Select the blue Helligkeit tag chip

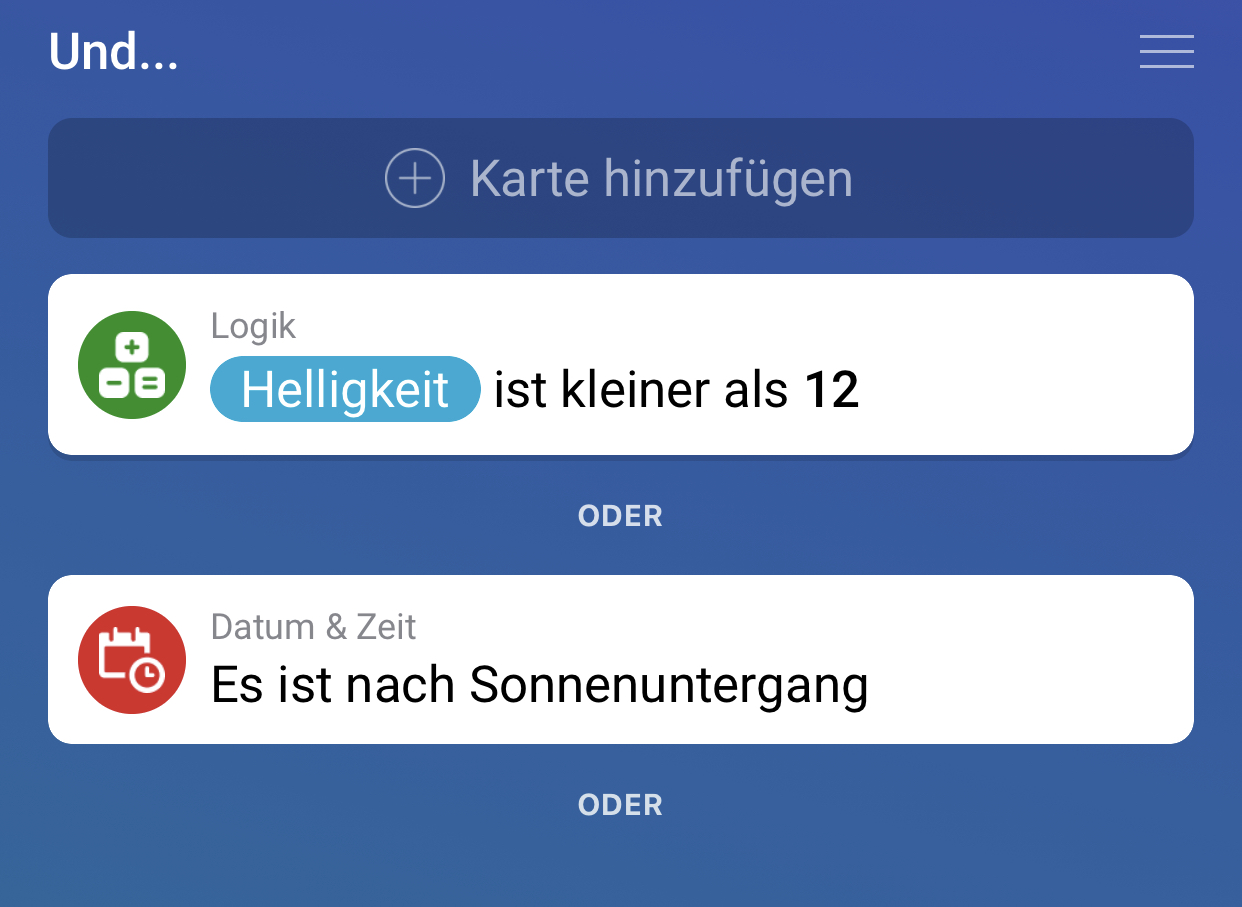[345, 389]
